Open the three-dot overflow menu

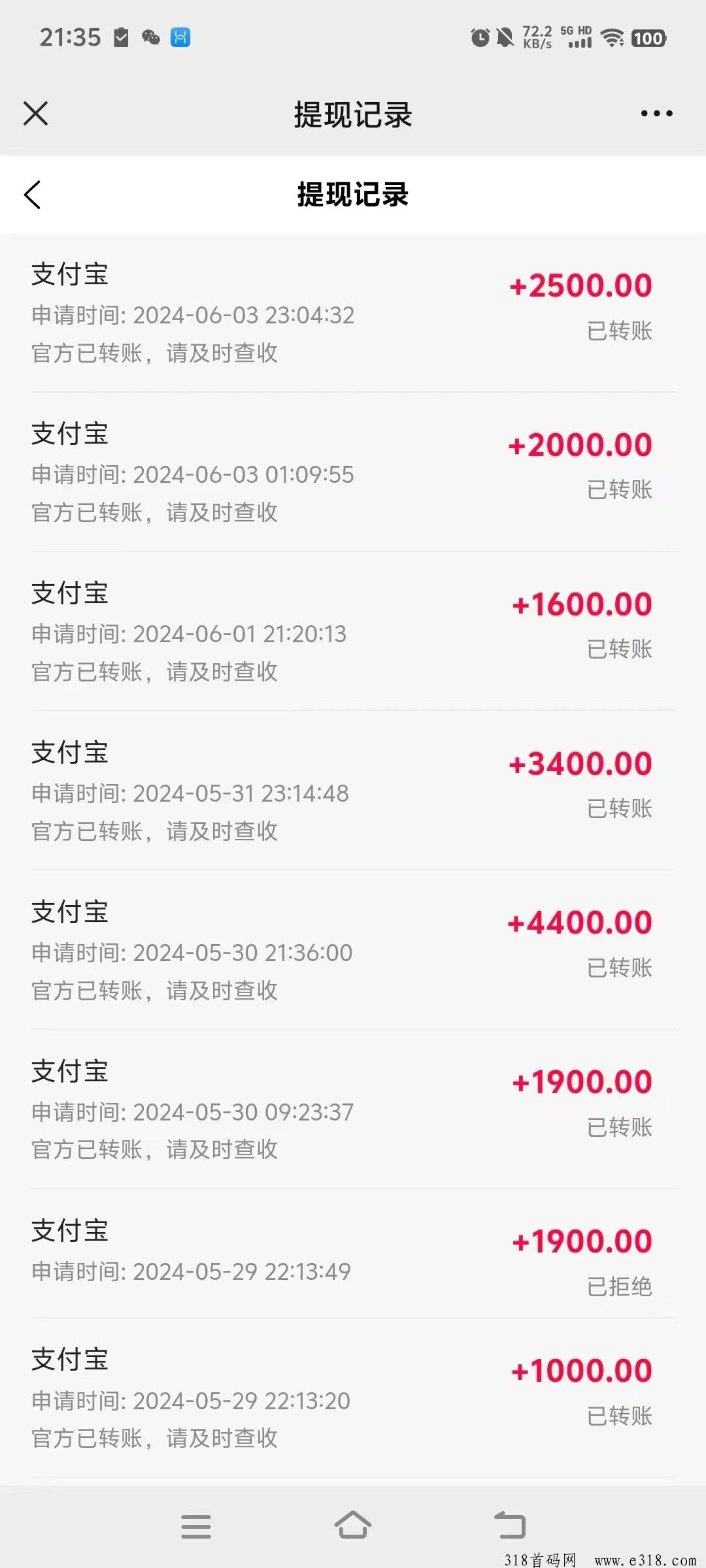(656, 114)
